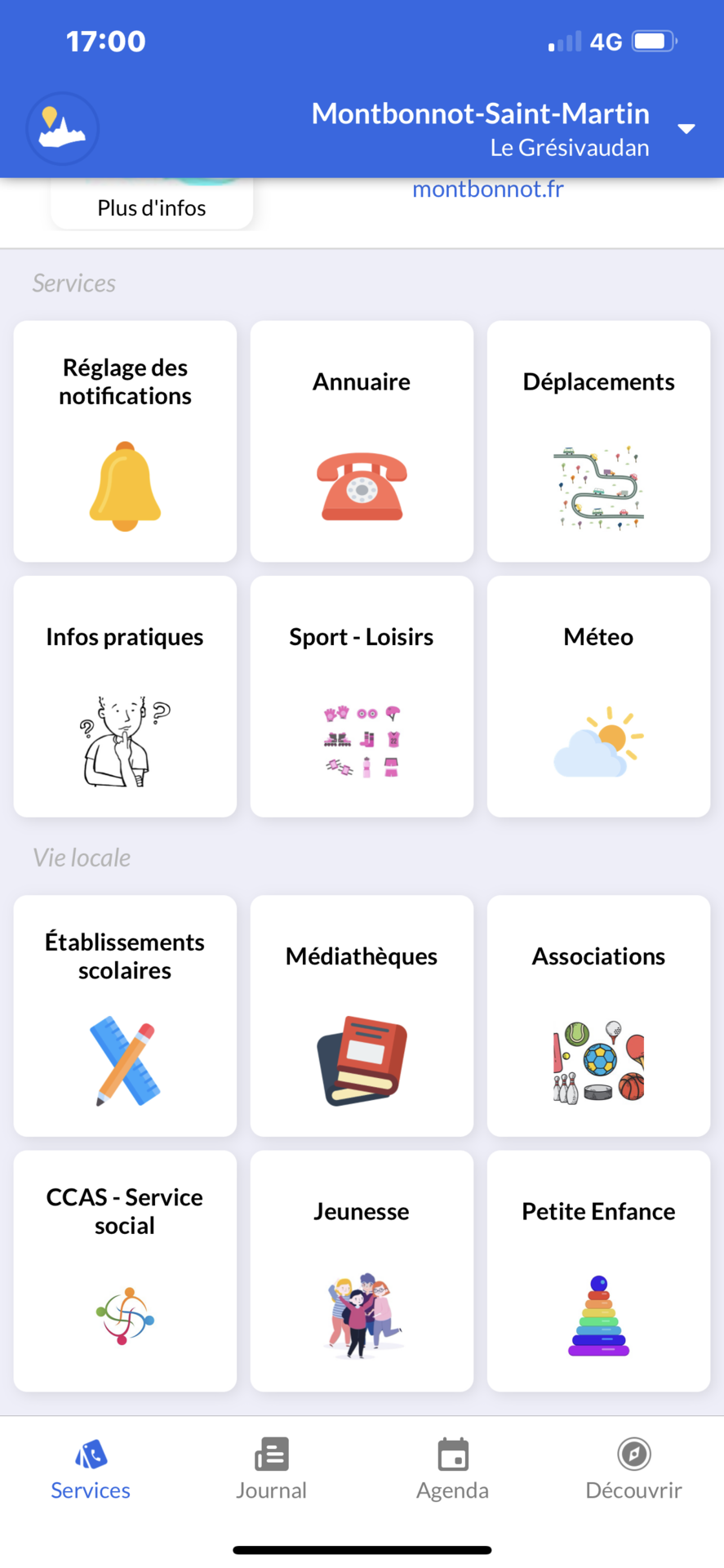Open the Plus d'infos button
Viewport: 724px width, 1568px height.
tap(152, 207)
